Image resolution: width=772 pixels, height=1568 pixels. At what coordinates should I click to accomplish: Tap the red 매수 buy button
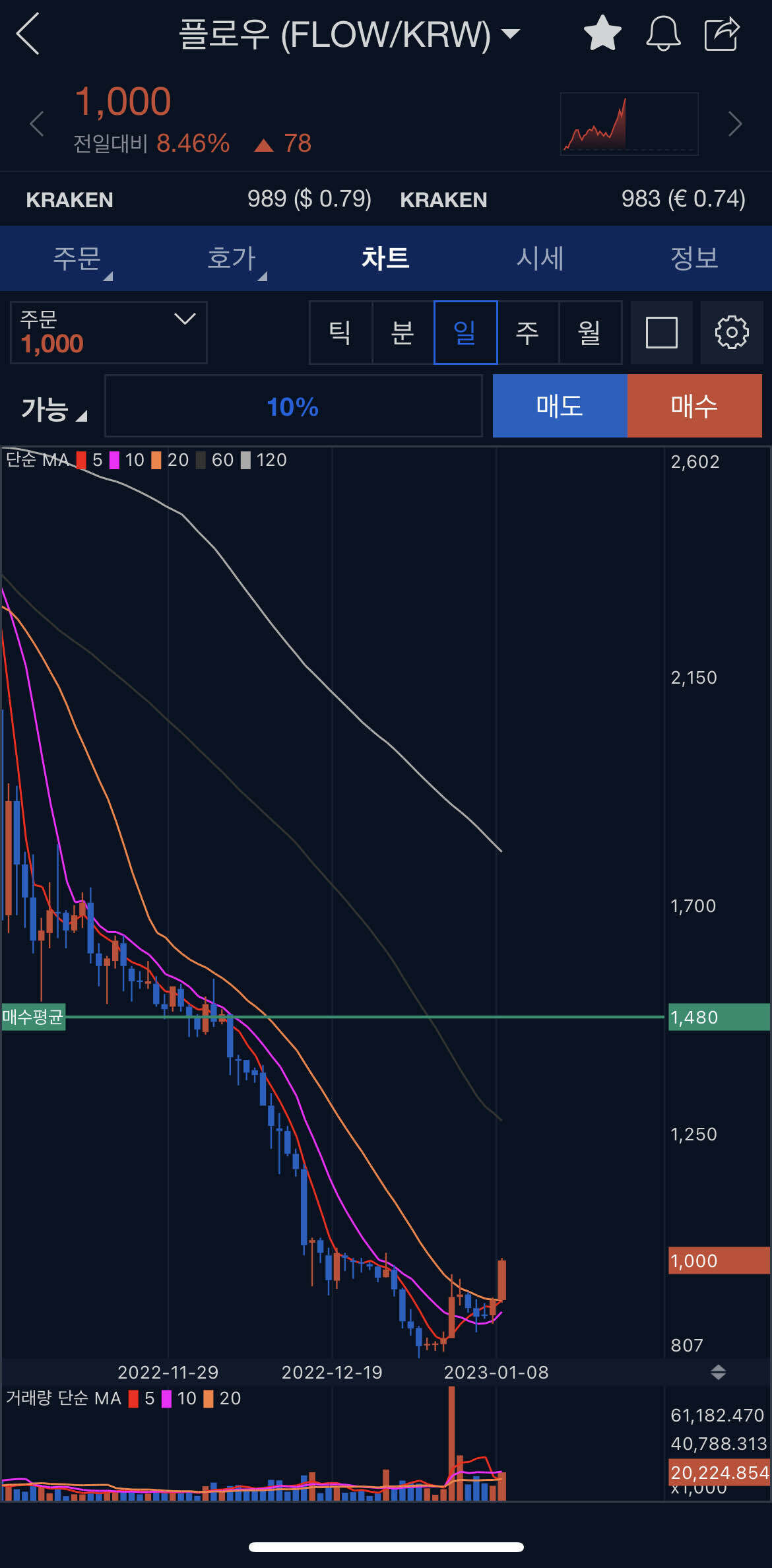pyautogui.click(x=694, y=406)
